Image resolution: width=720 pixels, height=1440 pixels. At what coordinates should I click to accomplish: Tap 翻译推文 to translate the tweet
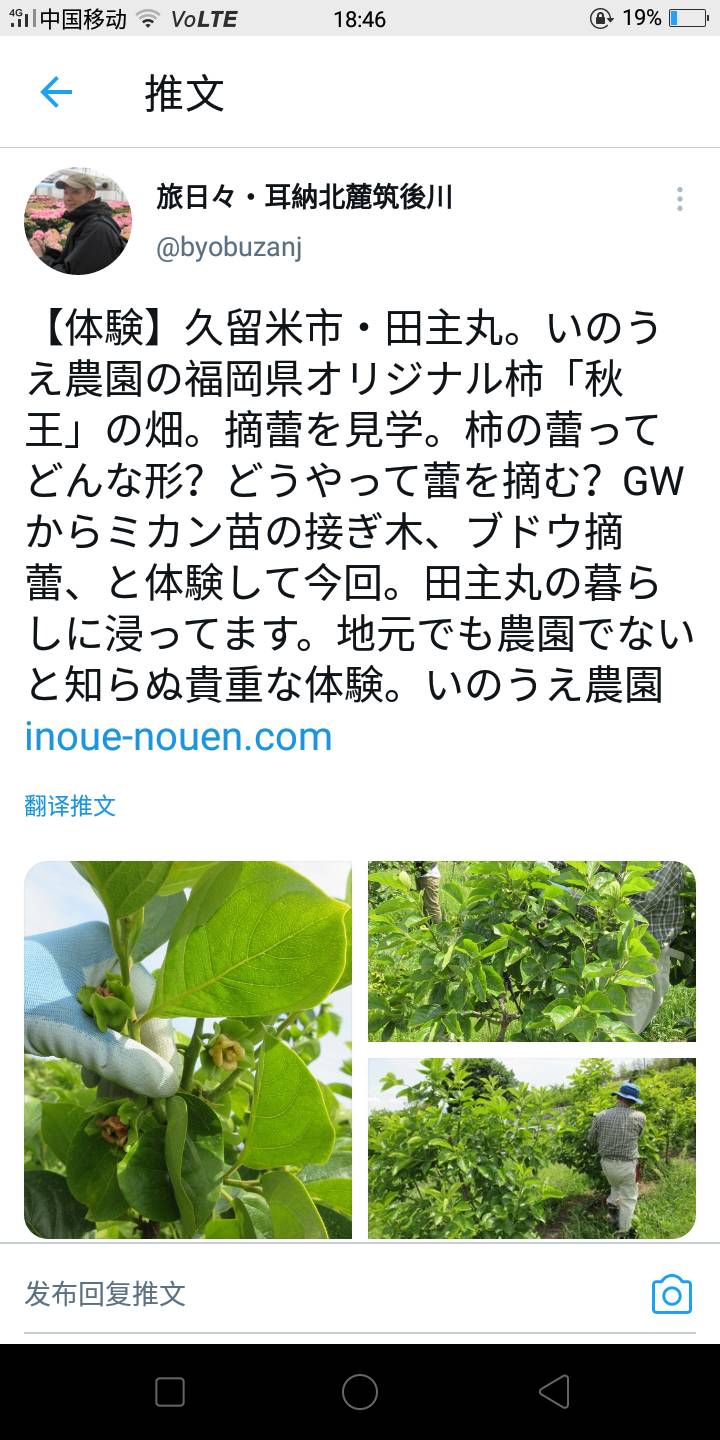(x=70, y=806)
